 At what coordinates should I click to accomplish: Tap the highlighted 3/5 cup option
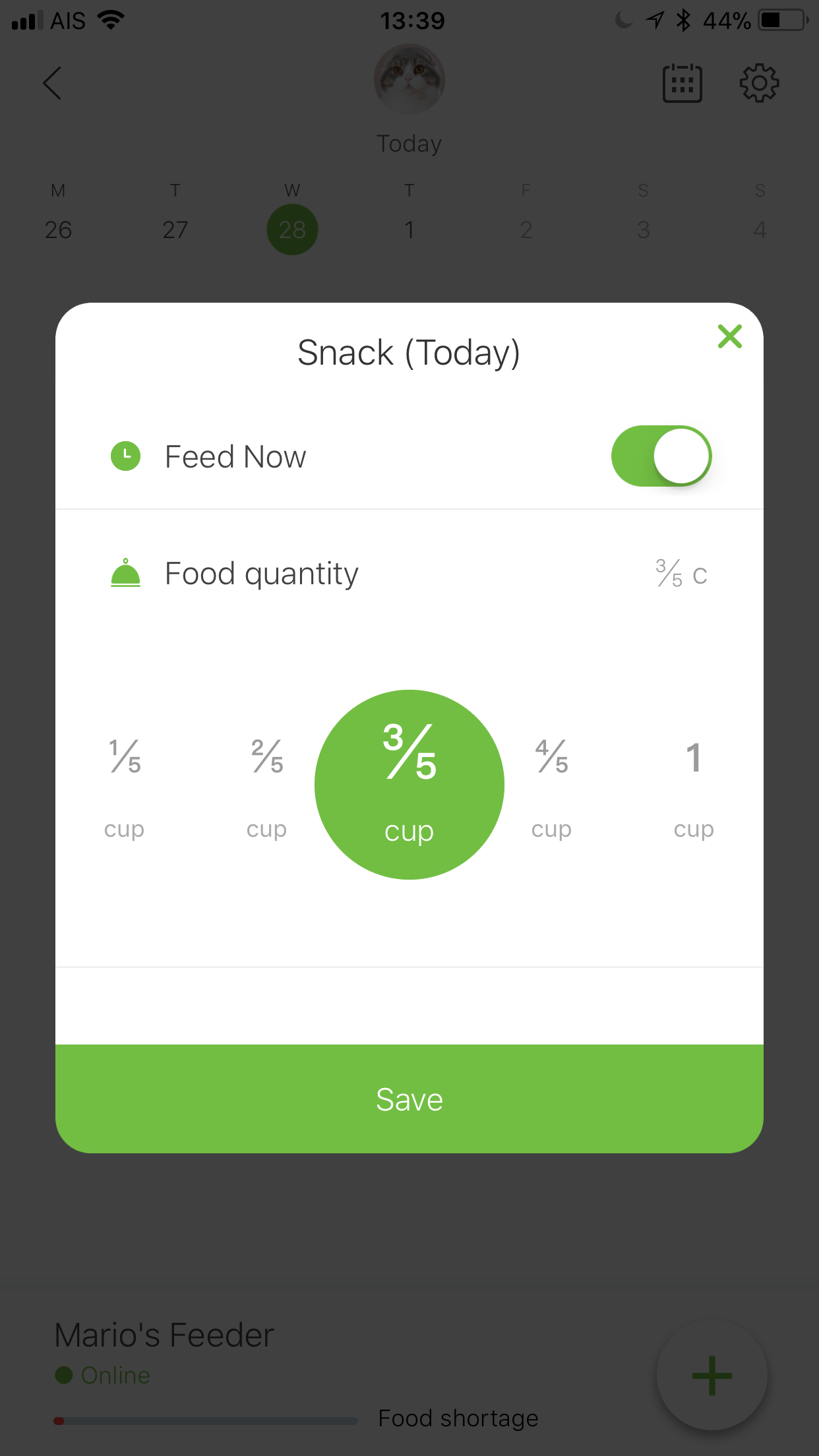(x=409, y=785)
